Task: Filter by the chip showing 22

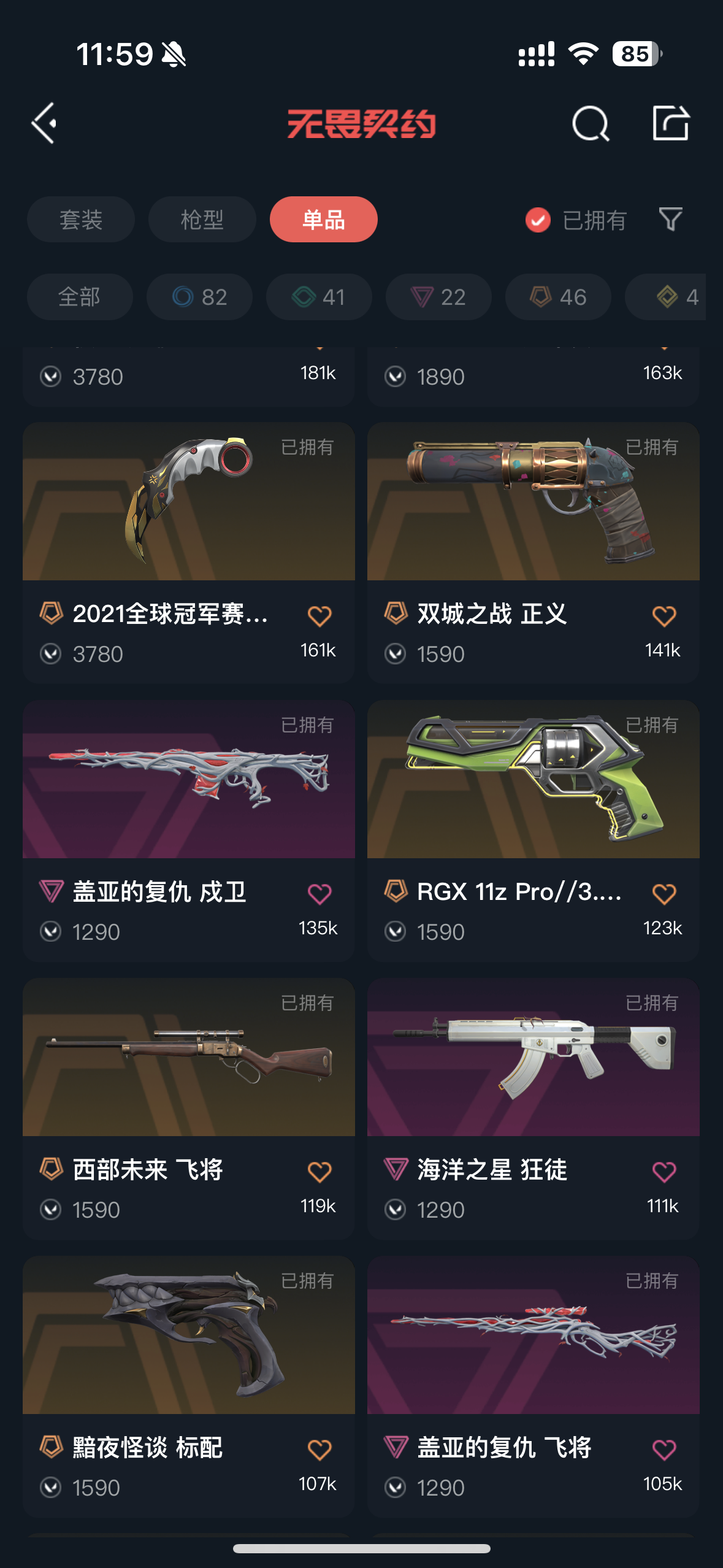Action: (438, 297)
